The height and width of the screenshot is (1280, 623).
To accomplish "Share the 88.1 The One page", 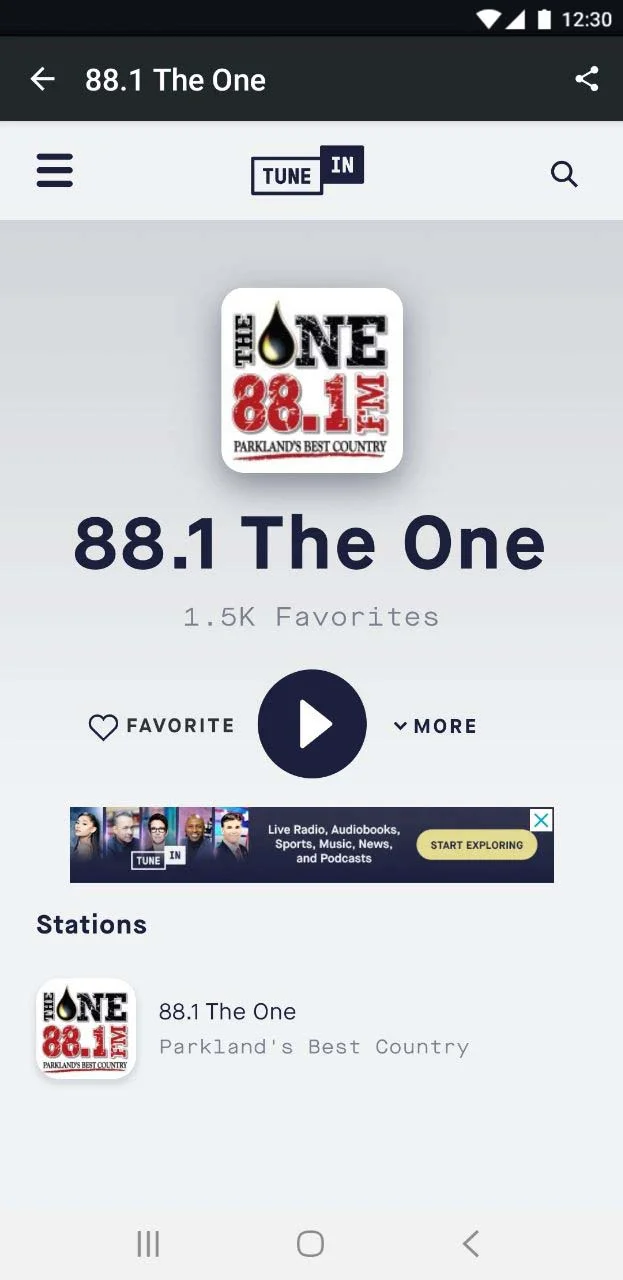I will coord(587,79).
